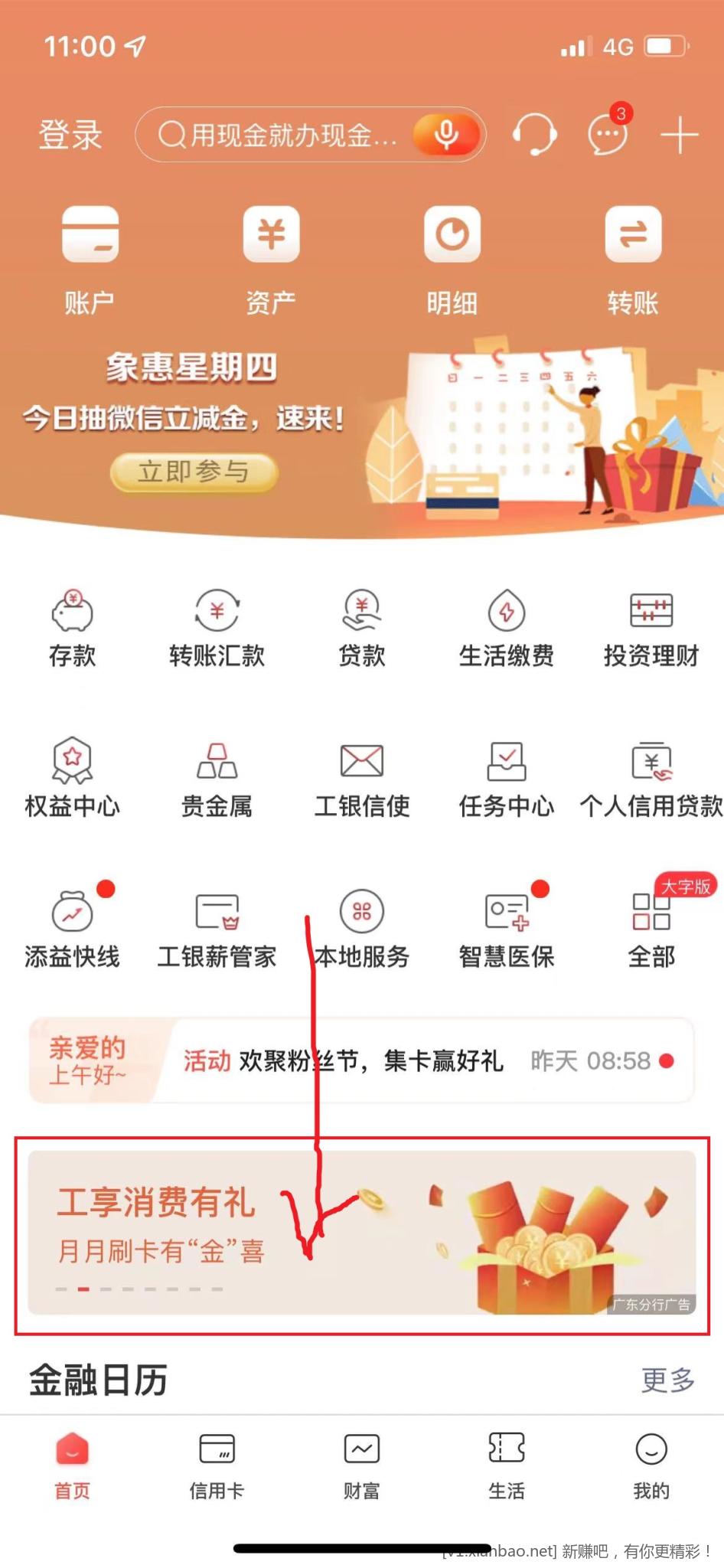The width and height of the screenshot is (724, 1568).
Task: Open the plus menu
Action: click(679, 136)
